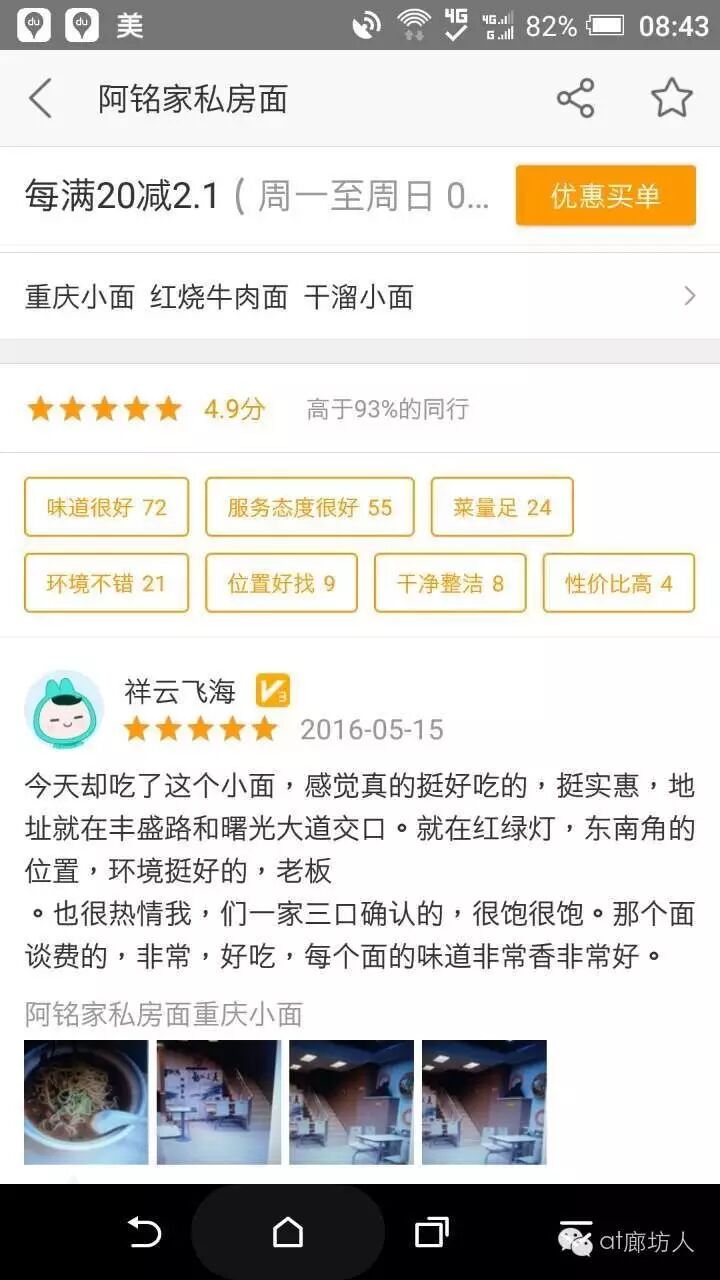Viewport: 720px width, 1280px height.
Task: Filter reviews by 环境不错 21
Action: click(106, 583)
